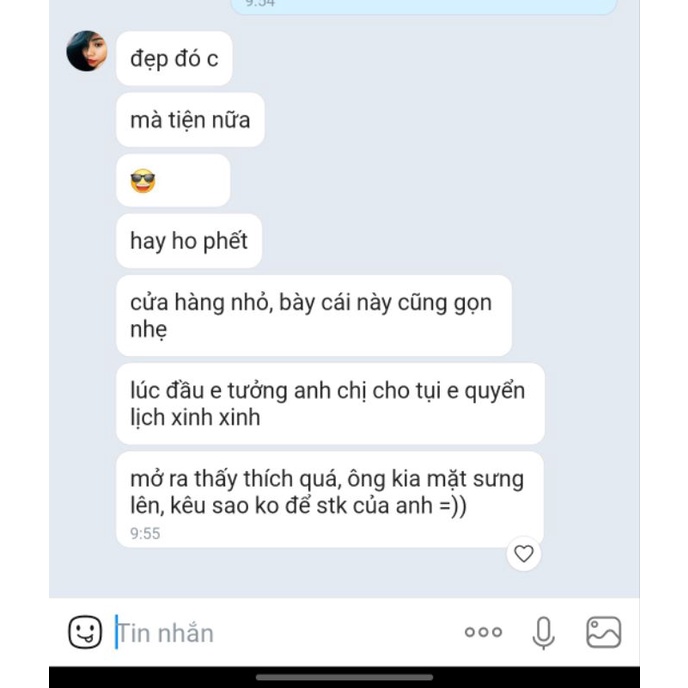This screenshot has width=688, height=688.
Task: React with heart on last message
Action: click(x=523, y=553)
